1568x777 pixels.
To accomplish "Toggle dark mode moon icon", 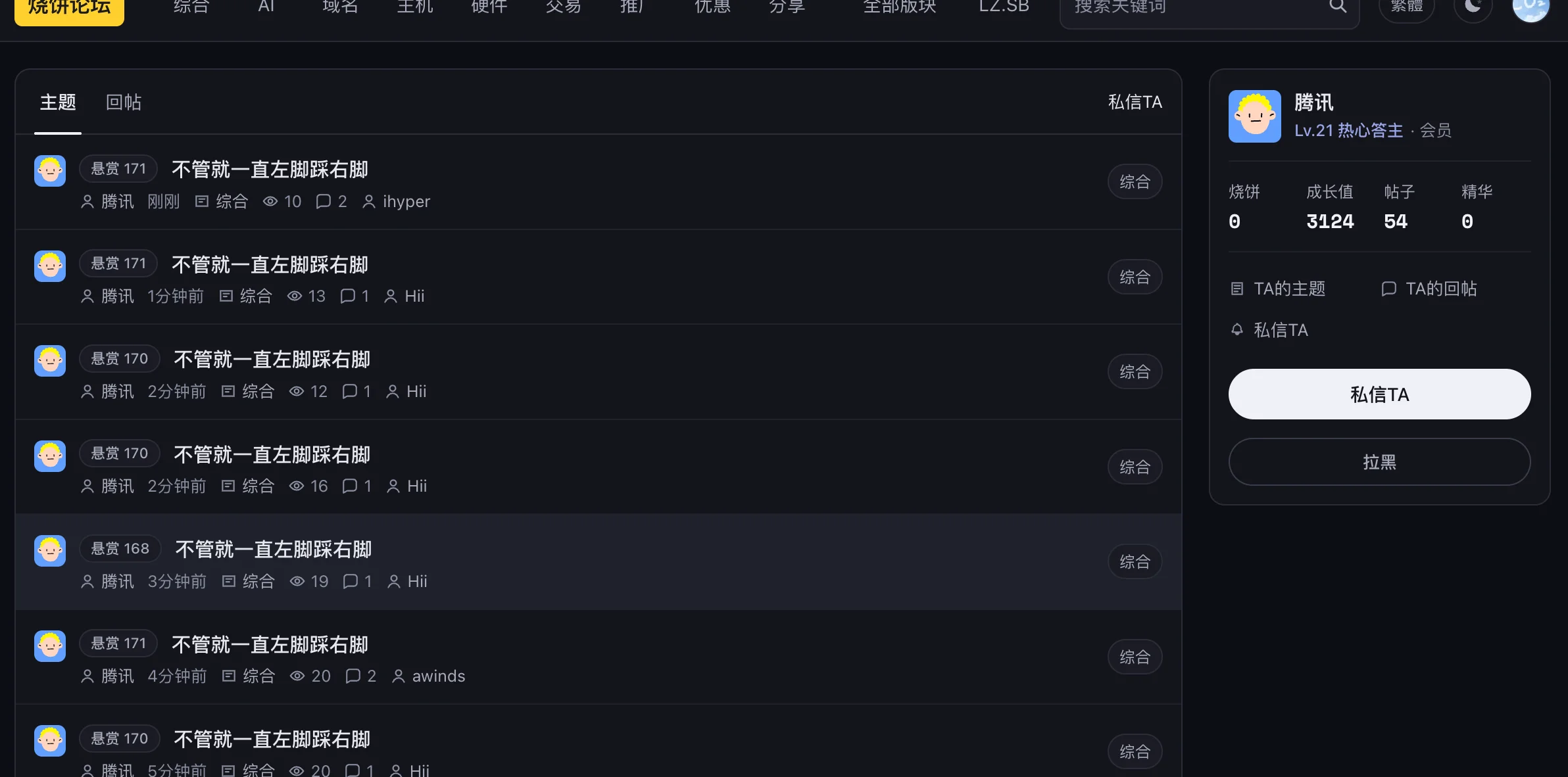I will coord(1473,7).
